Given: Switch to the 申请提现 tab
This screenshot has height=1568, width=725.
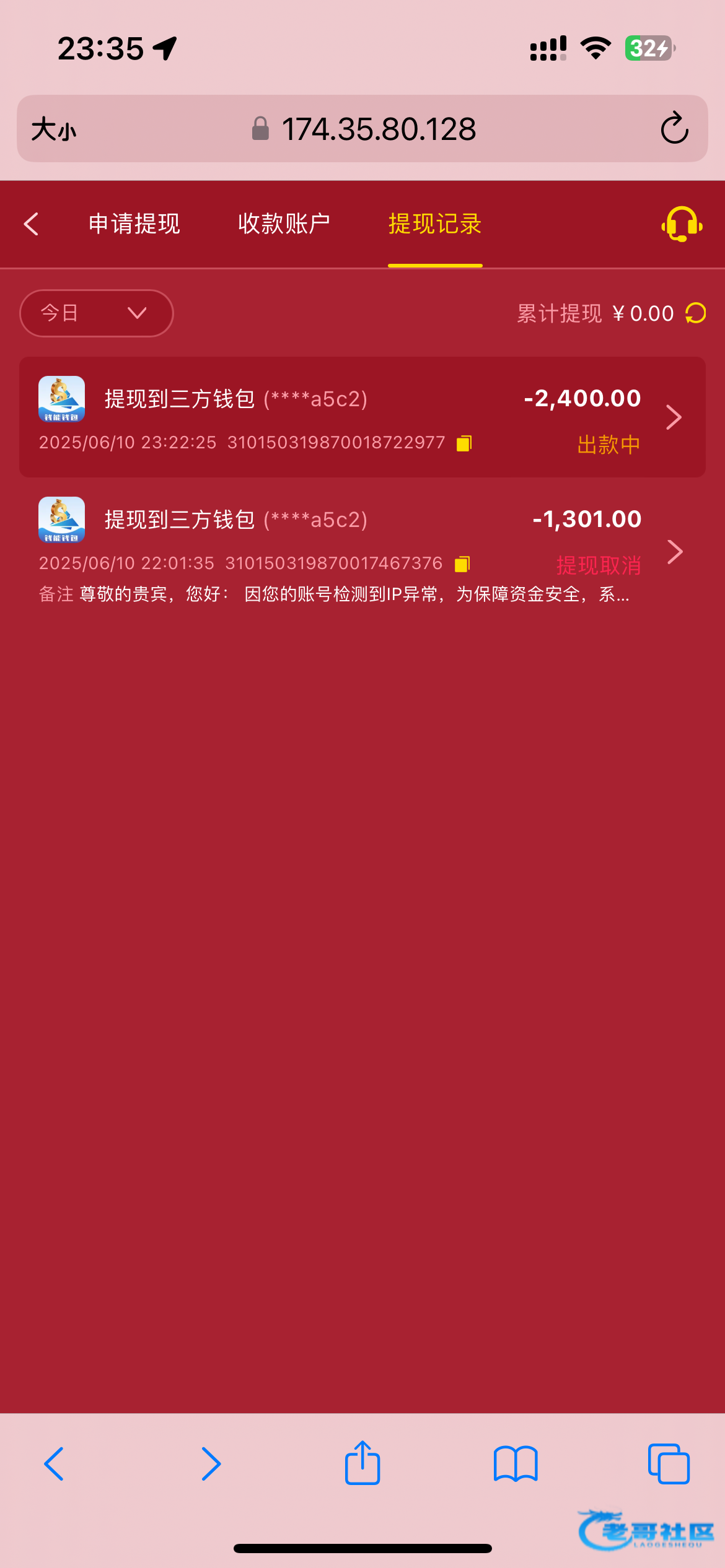Looking at the screenshot, I should 134,224.
